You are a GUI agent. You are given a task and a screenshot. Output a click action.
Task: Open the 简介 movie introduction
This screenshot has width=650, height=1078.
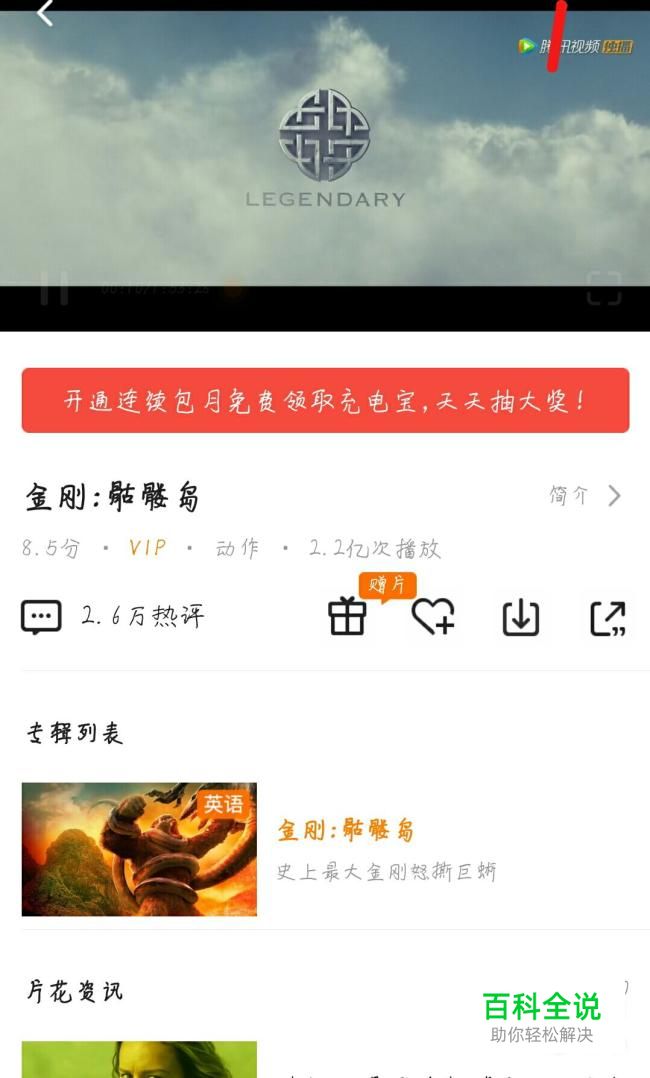click(585, 495)
